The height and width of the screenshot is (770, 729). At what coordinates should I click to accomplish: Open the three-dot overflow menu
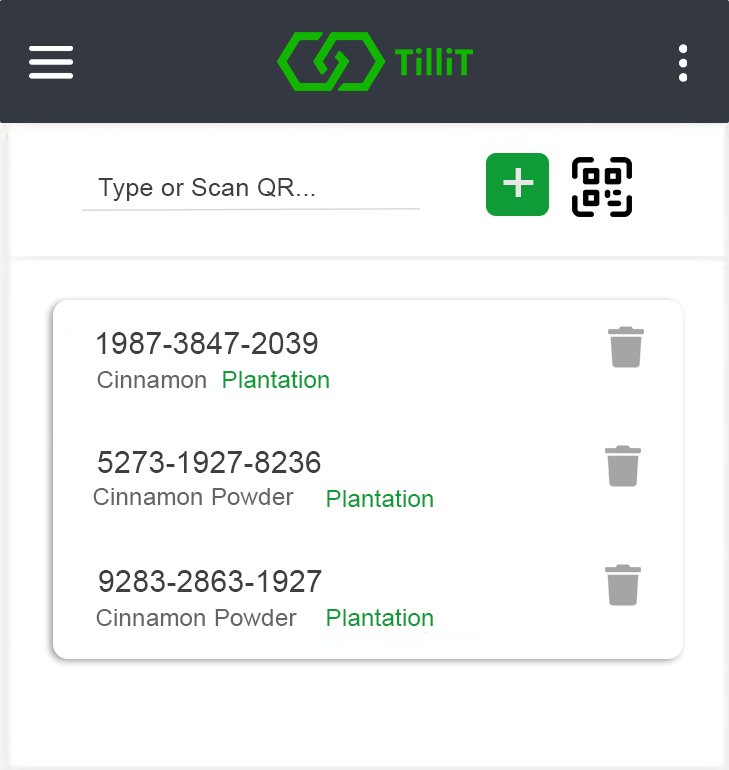(683, 63)
